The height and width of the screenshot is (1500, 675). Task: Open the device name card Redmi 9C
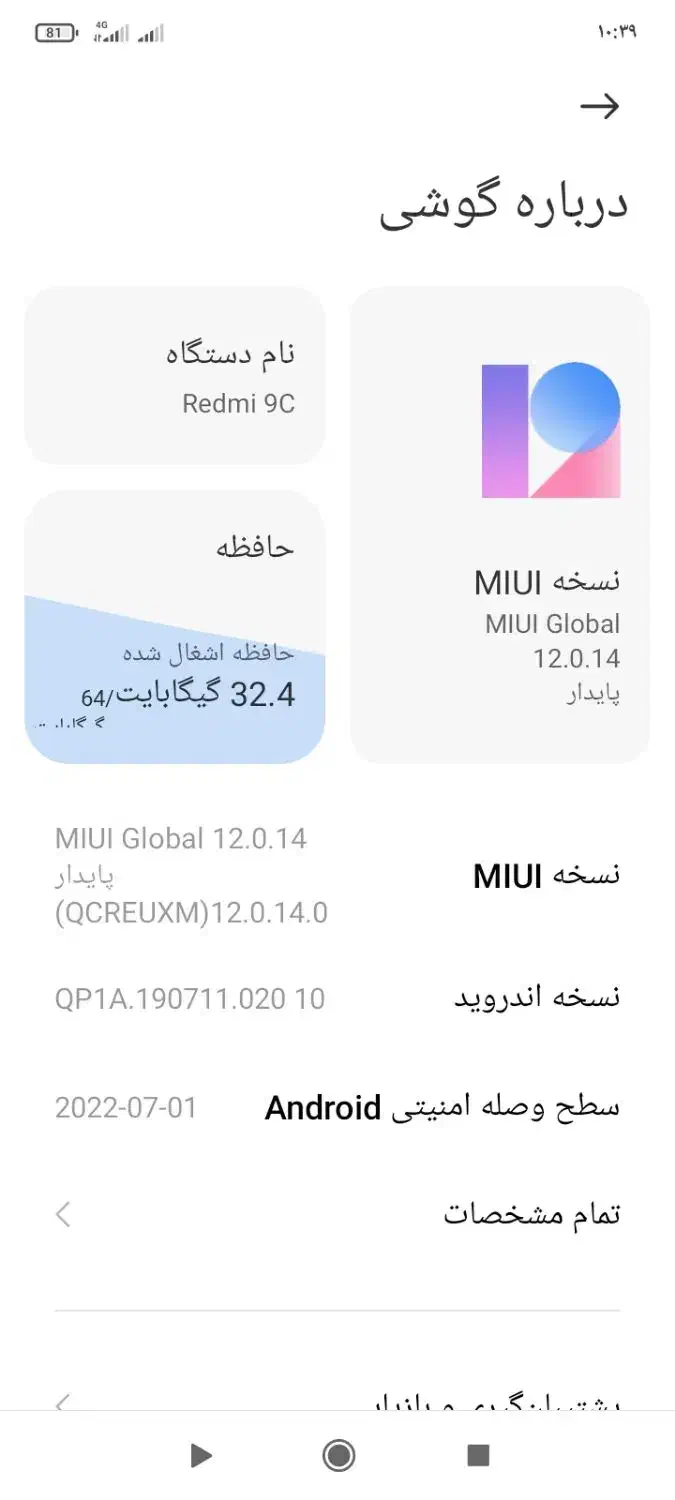pyautogui.click(x=175, y=376)
